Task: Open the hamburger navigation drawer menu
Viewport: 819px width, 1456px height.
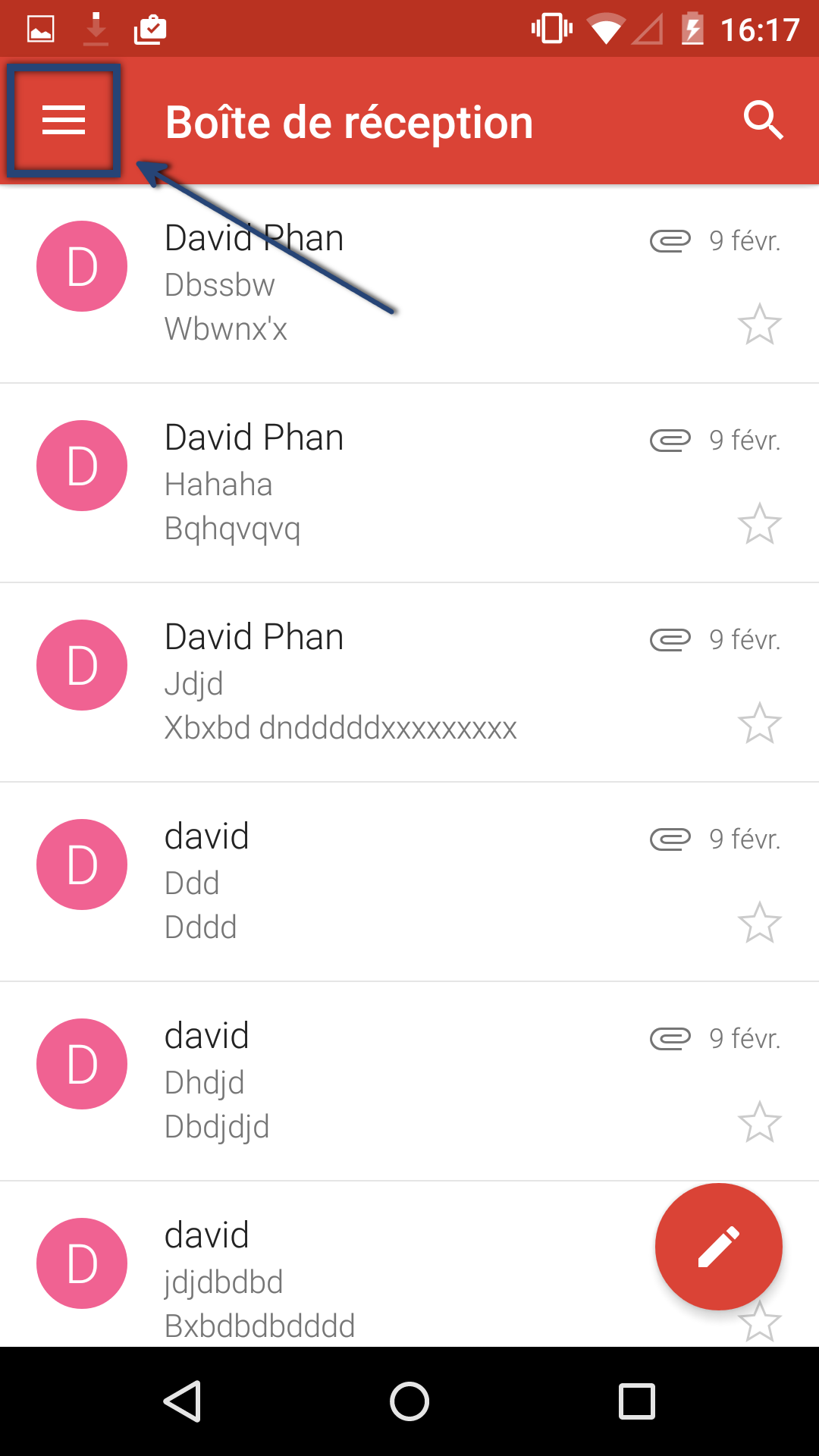Action: pos(64,121)
